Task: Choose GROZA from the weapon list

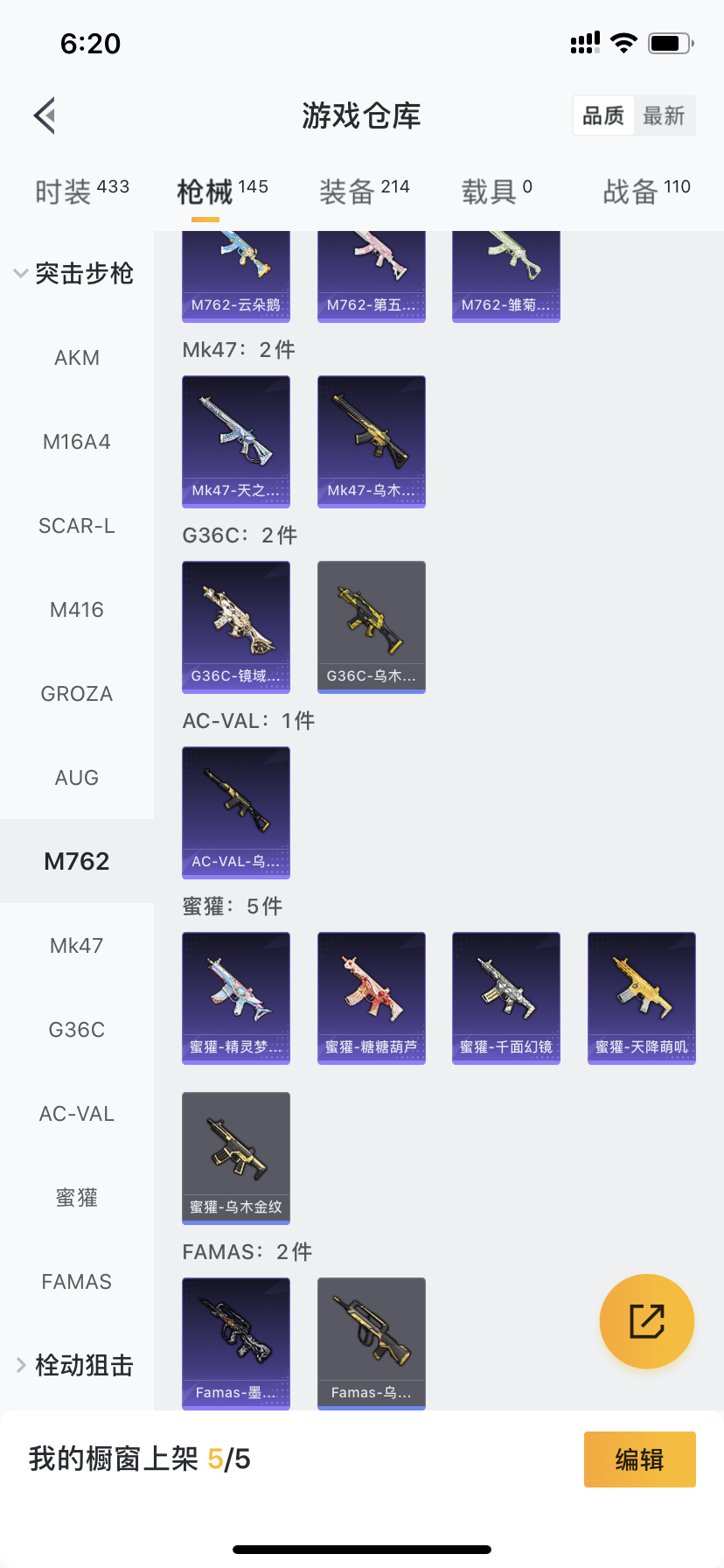Action: tap(77, 694)
